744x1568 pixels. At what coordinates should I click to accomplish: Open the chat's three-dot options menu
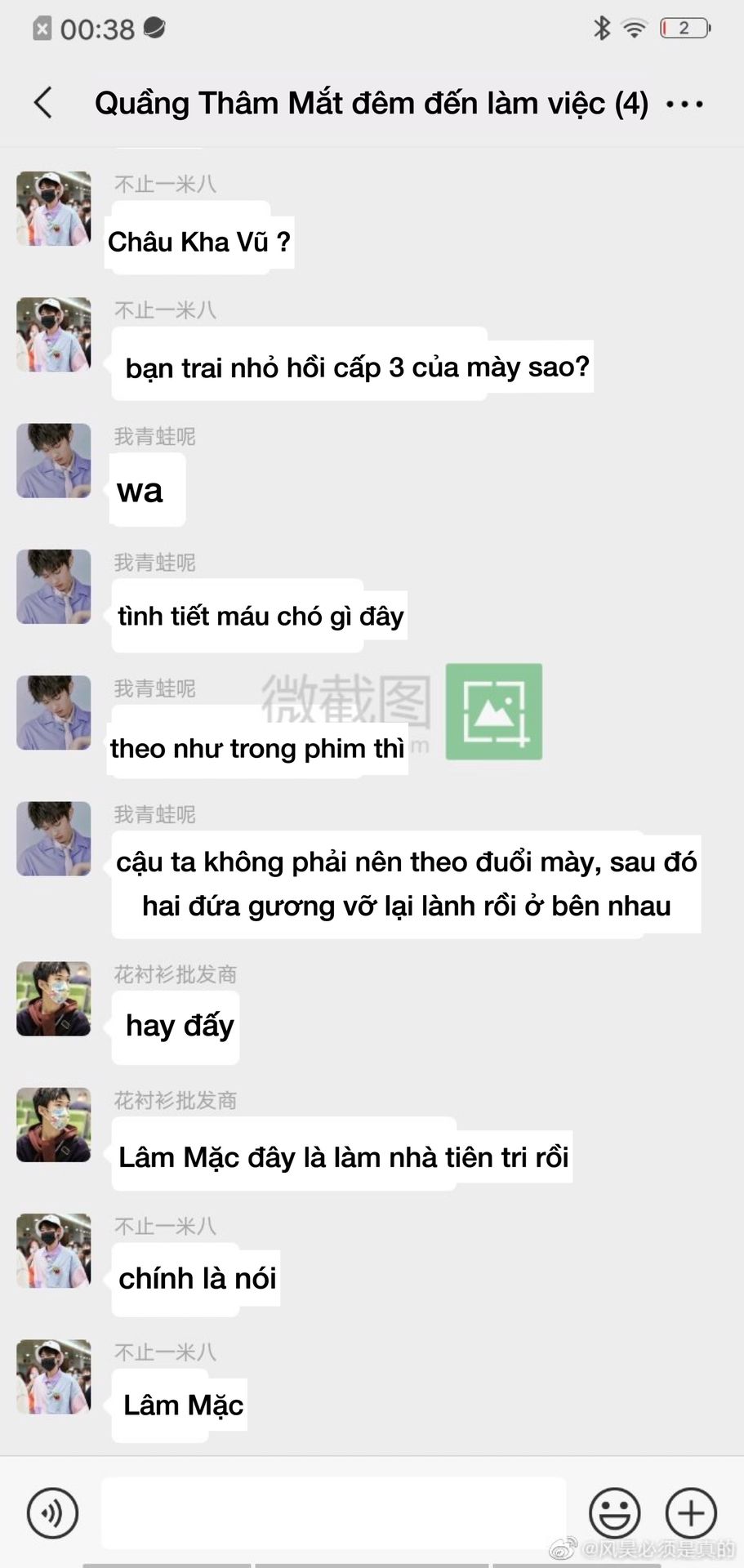684,104
